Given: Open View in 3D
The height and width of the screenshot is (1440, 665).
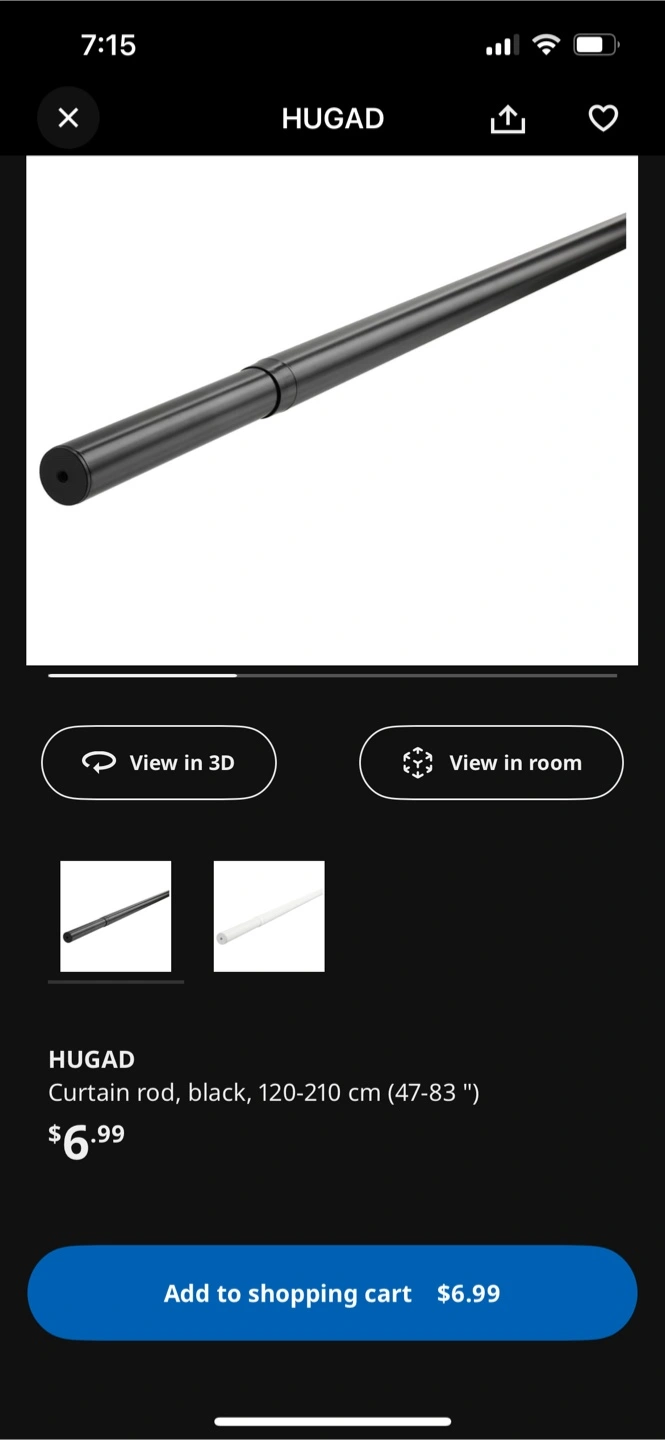Looking at the screenshot, I should (x=159, y=762).
